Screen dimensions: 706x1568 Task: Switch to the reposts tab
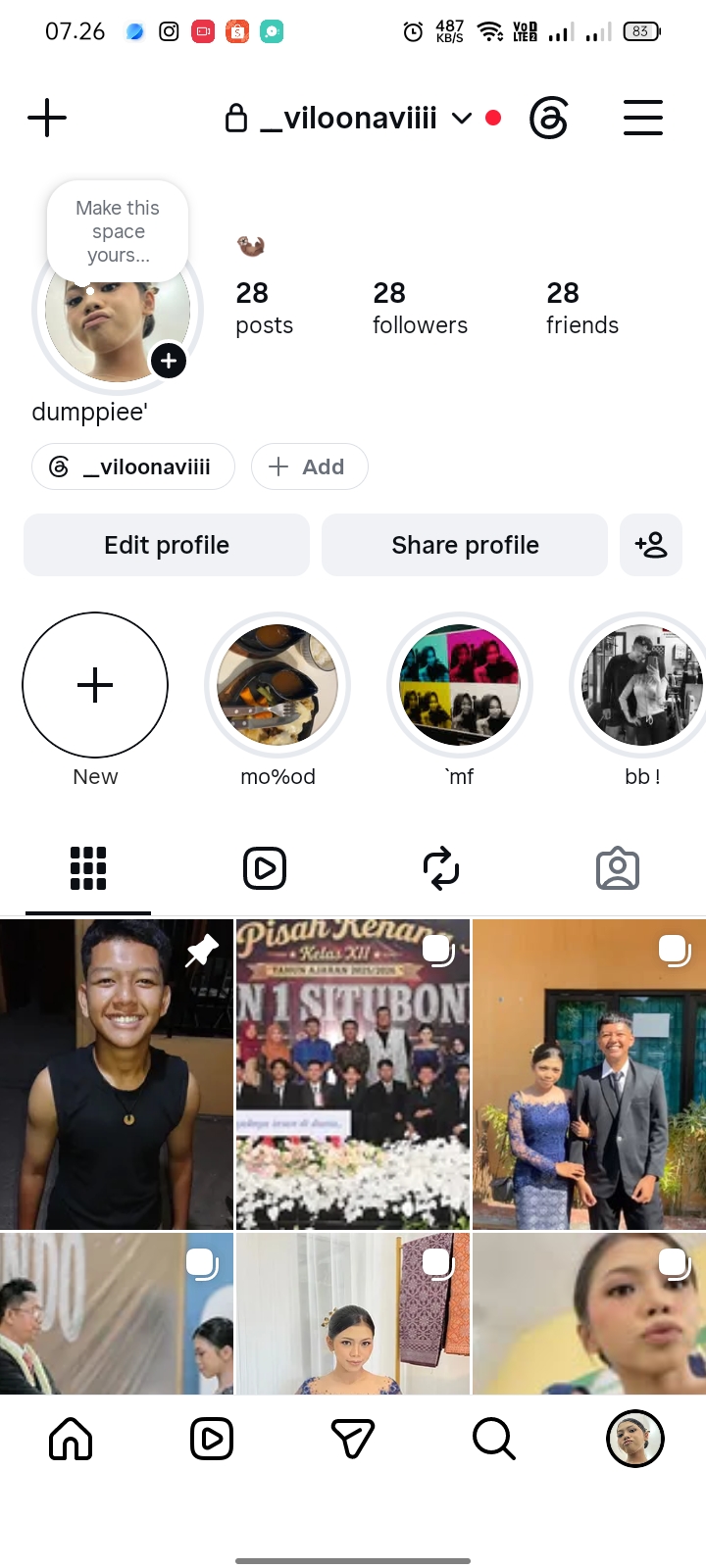441,868
